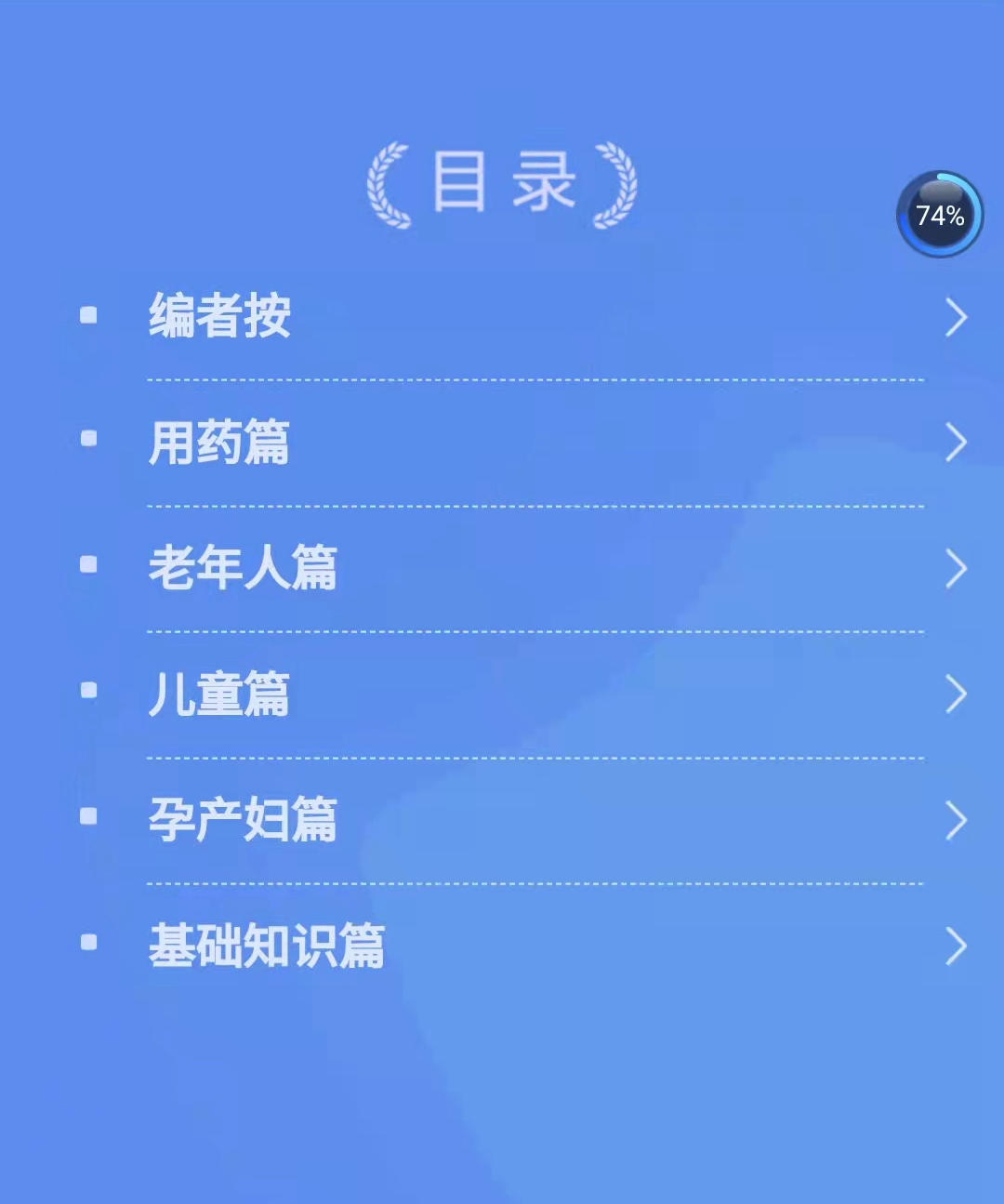
Task: Tap the 基础知识篇 row
Action: click(267, 946)
